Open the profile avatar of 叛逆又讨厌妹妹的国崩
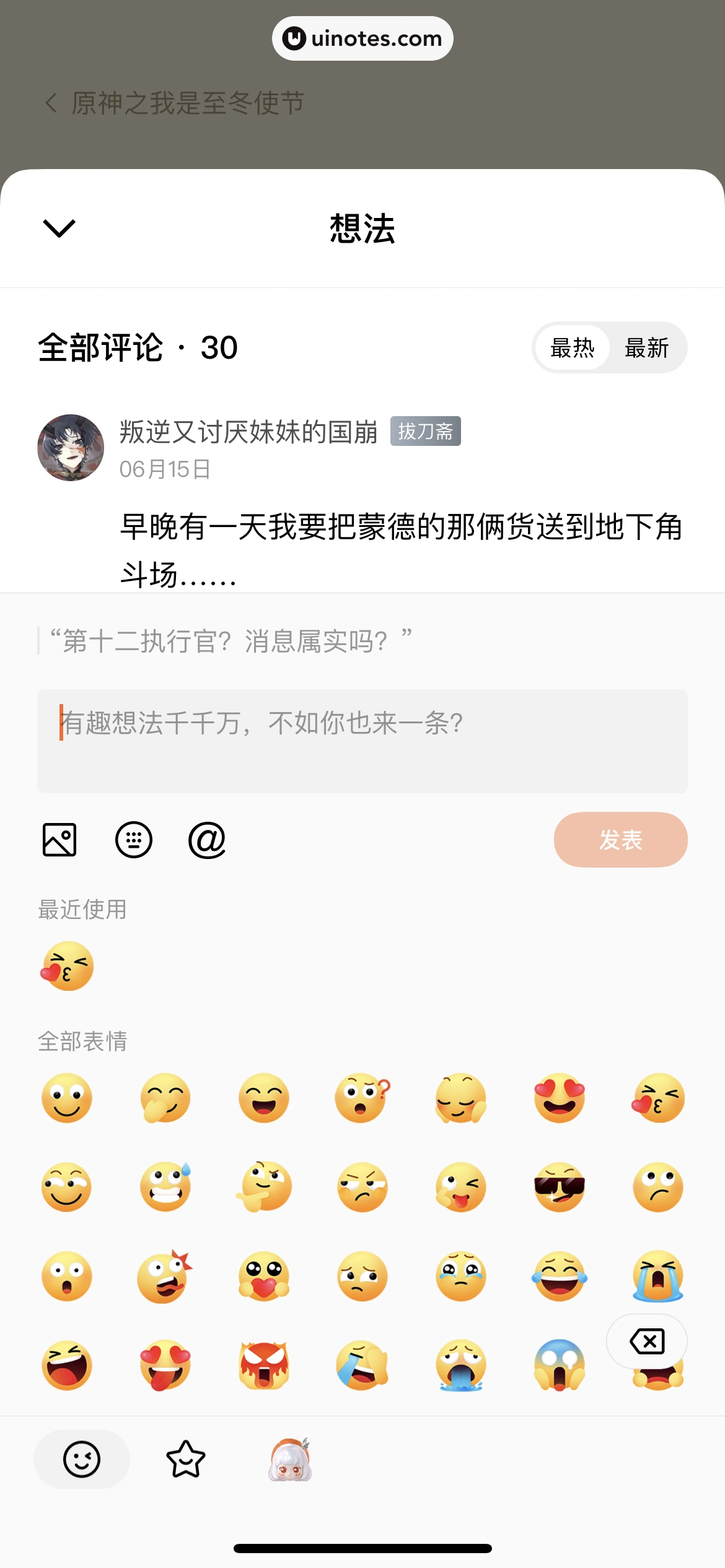The height and width of the screenshot is (1568, 725). point(71,448)
